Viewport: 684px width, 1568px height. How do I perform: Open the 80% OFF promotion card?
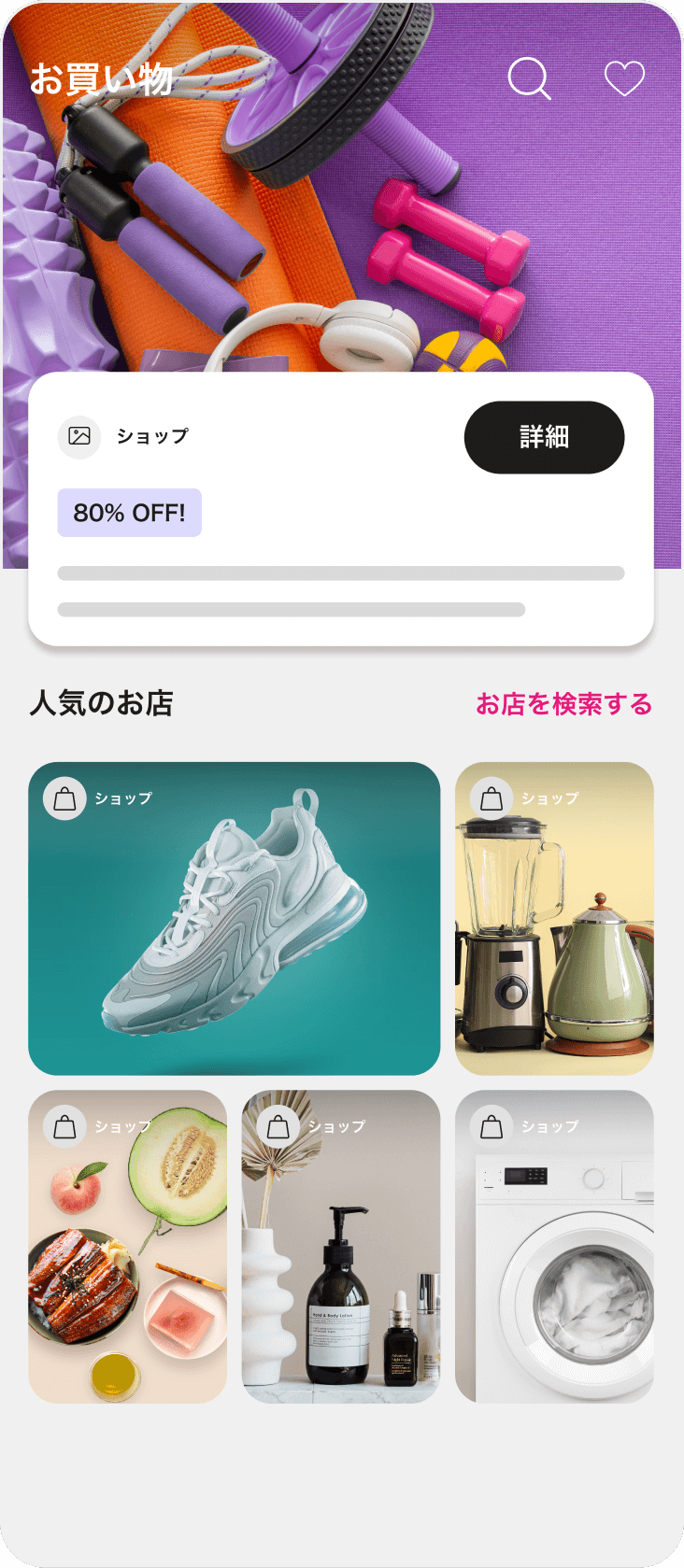tap(280, 551)
